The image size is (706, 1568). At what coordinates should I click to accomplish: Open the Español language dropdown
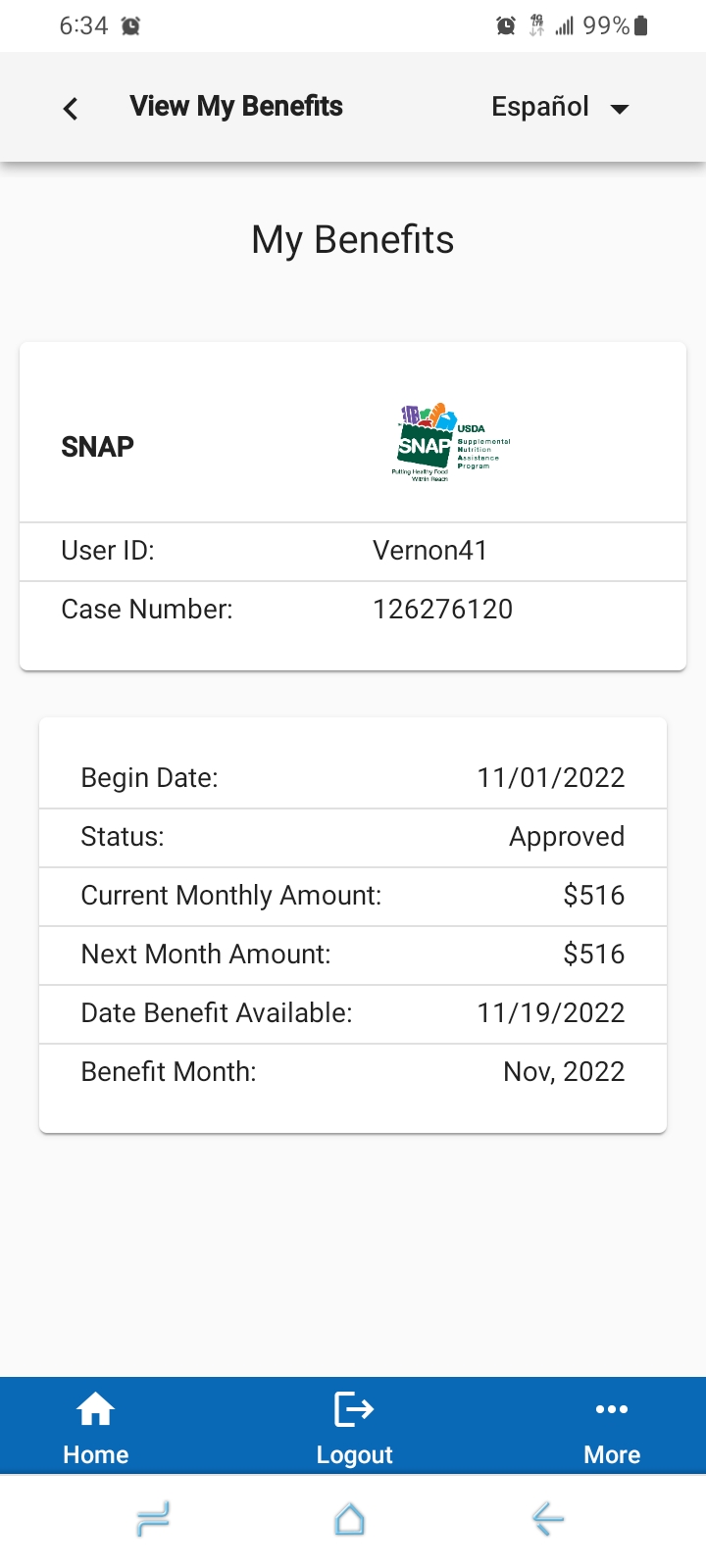pos(560,107)
